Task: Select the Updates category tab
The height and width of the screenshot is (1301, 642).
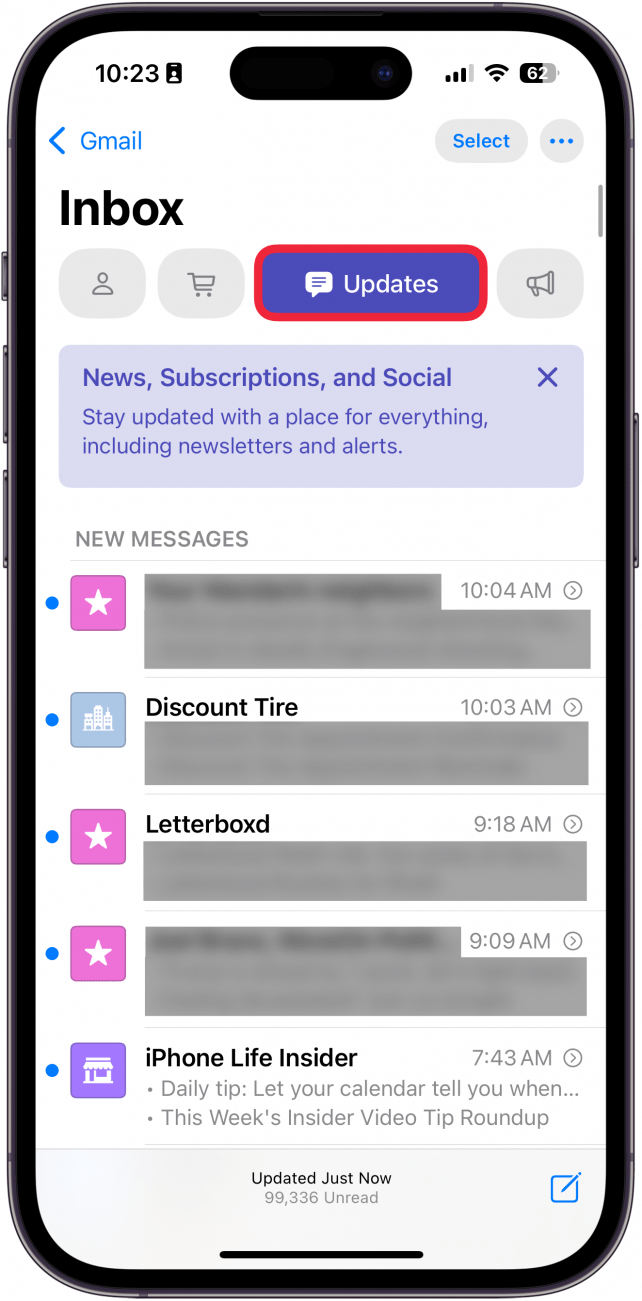Action: (x=371, y=284)
